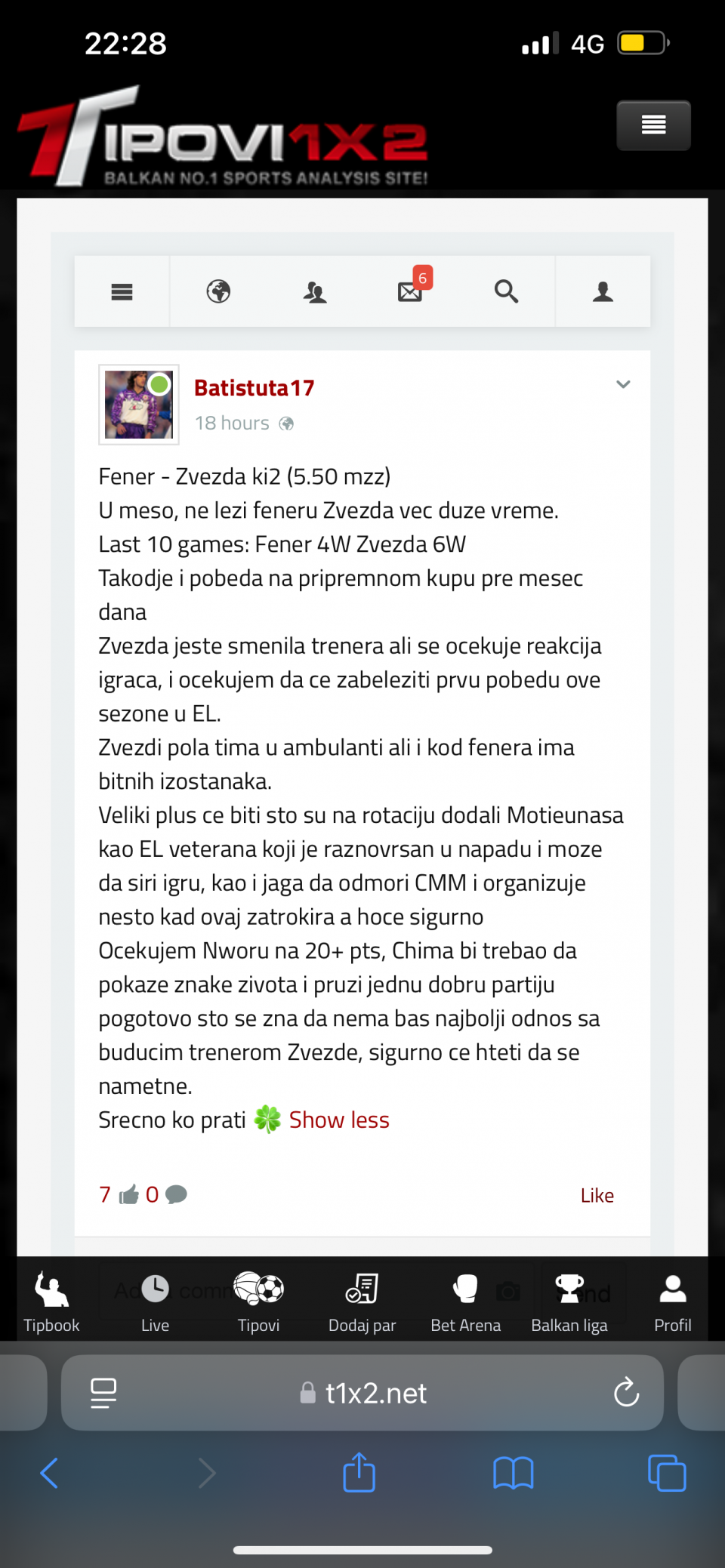725x1568 pixels.
Task: Open the list menu icon in toolbar
Action: 122,291
